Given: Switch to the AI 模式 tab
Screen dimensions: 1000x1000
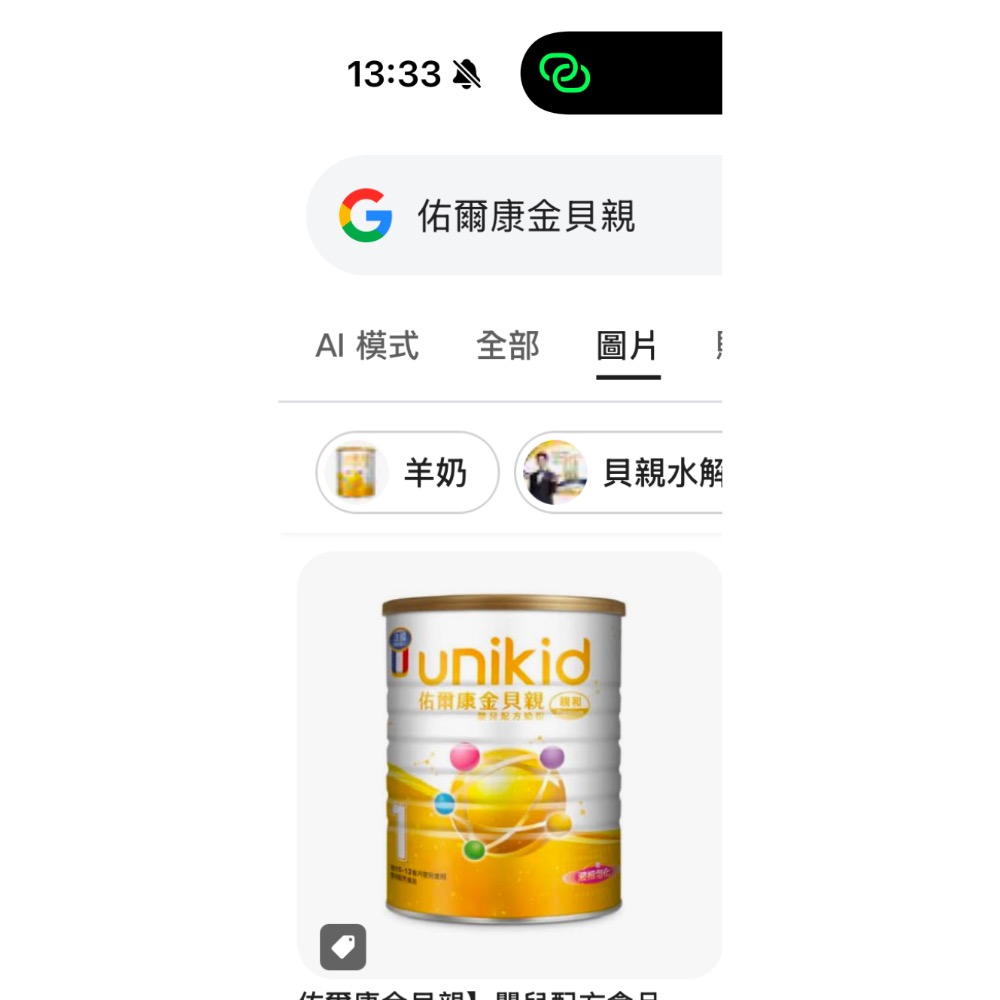Looking at the screenshot, I should click(367, 346).
